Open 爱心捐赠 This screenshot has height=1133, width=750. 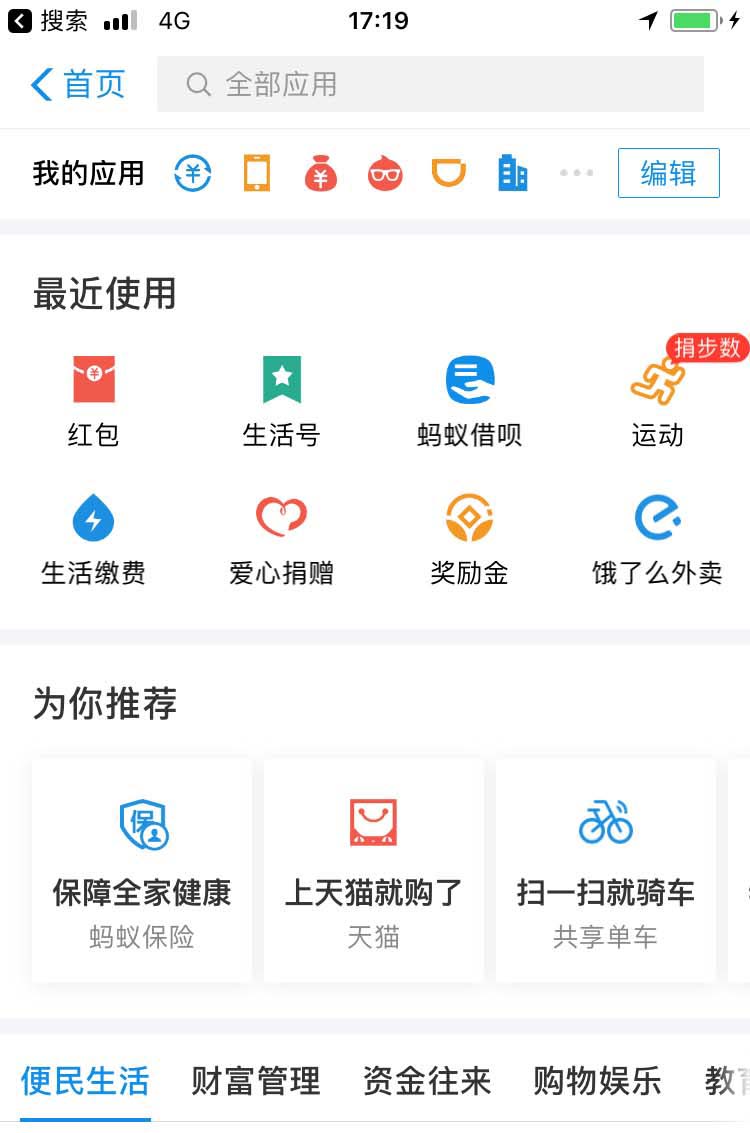pyautogui.click(x=281, y=540)
